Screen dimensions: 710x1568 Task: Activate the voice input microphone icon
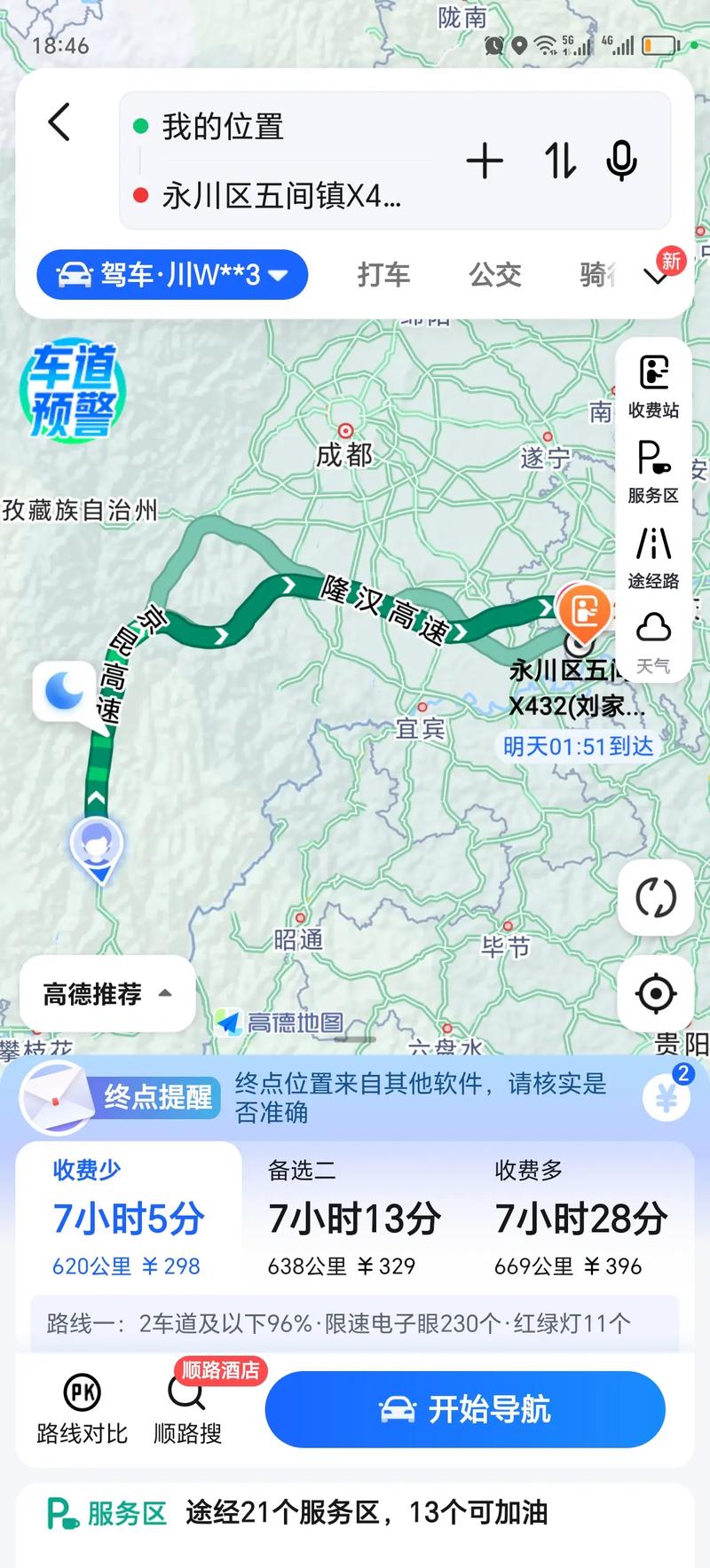[621, 161]
